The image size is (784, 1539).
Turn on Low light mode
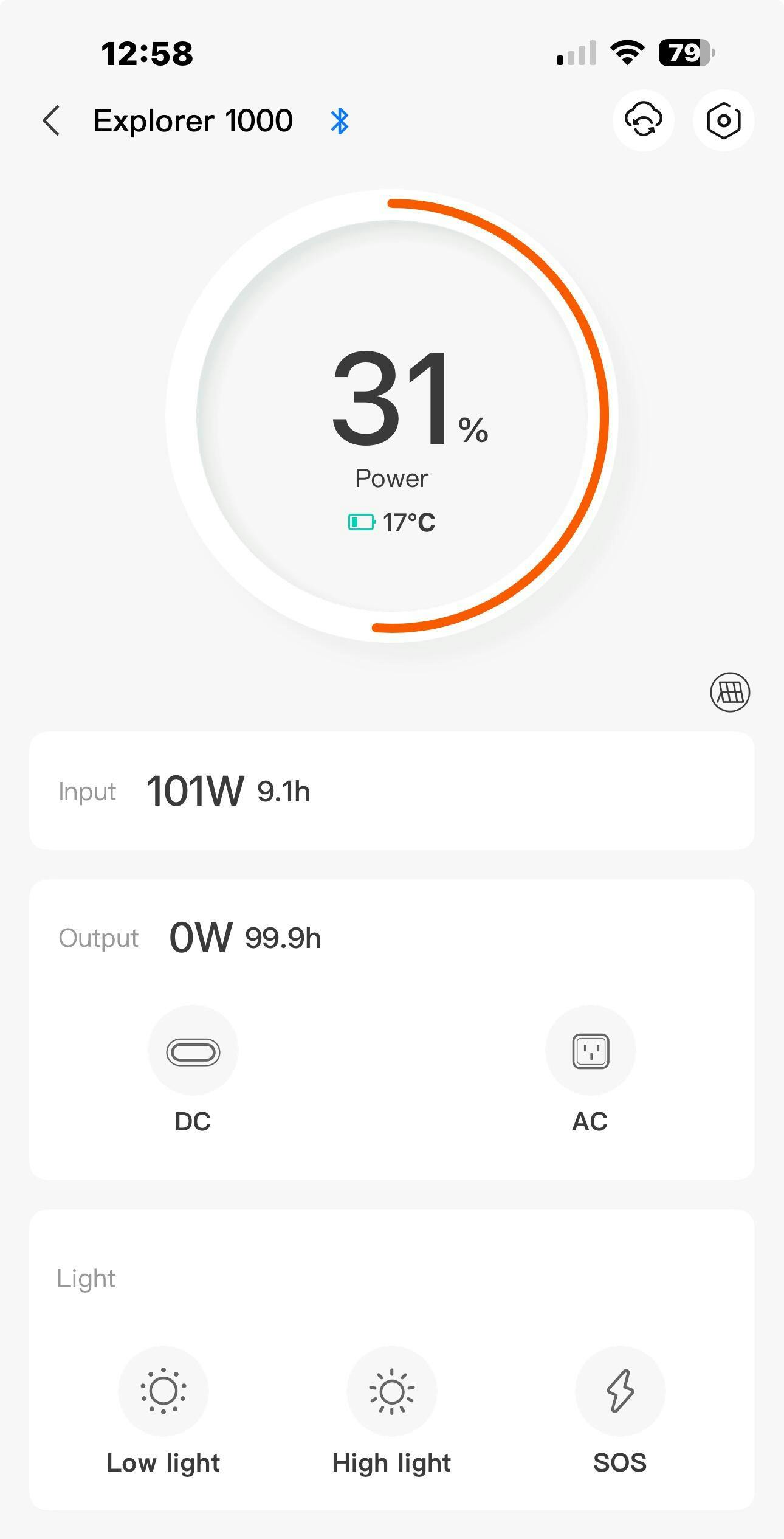click(163, 1391)
